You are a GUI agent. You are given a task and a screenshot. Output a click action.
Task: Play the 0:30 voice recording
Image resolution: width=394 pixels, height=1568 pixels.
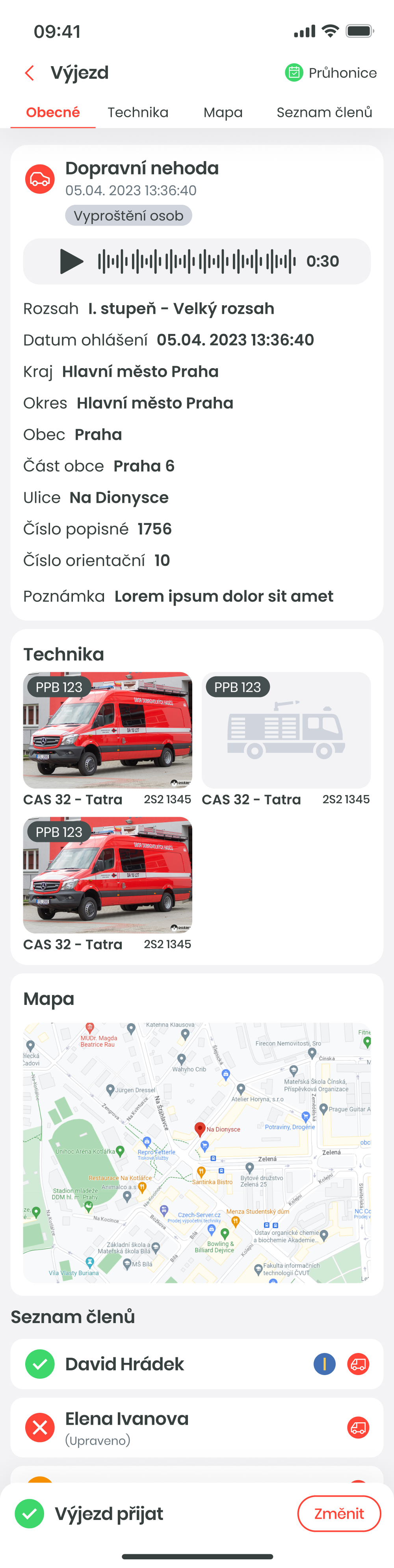point(71,261)
